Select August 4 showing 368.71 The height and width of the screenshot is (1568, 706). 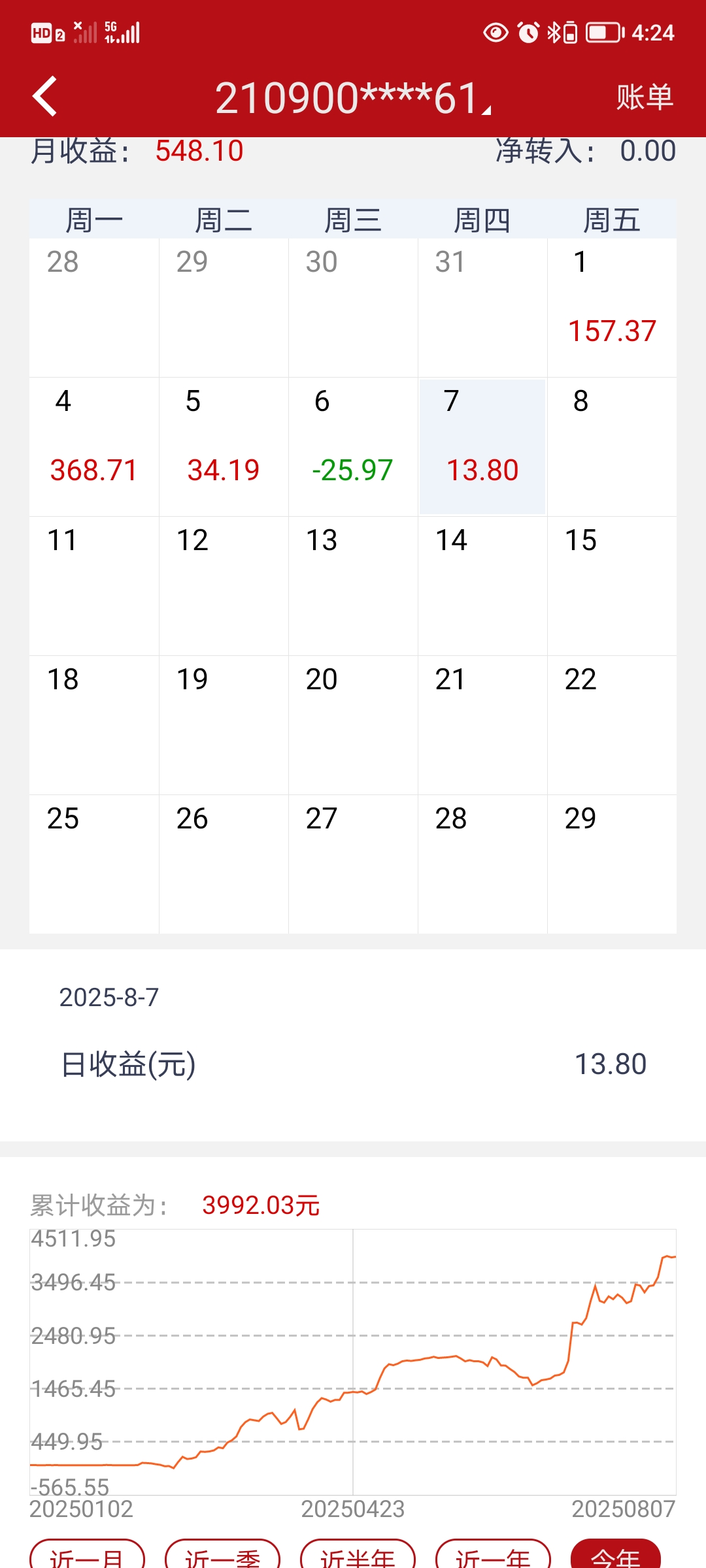coord(93,447)
